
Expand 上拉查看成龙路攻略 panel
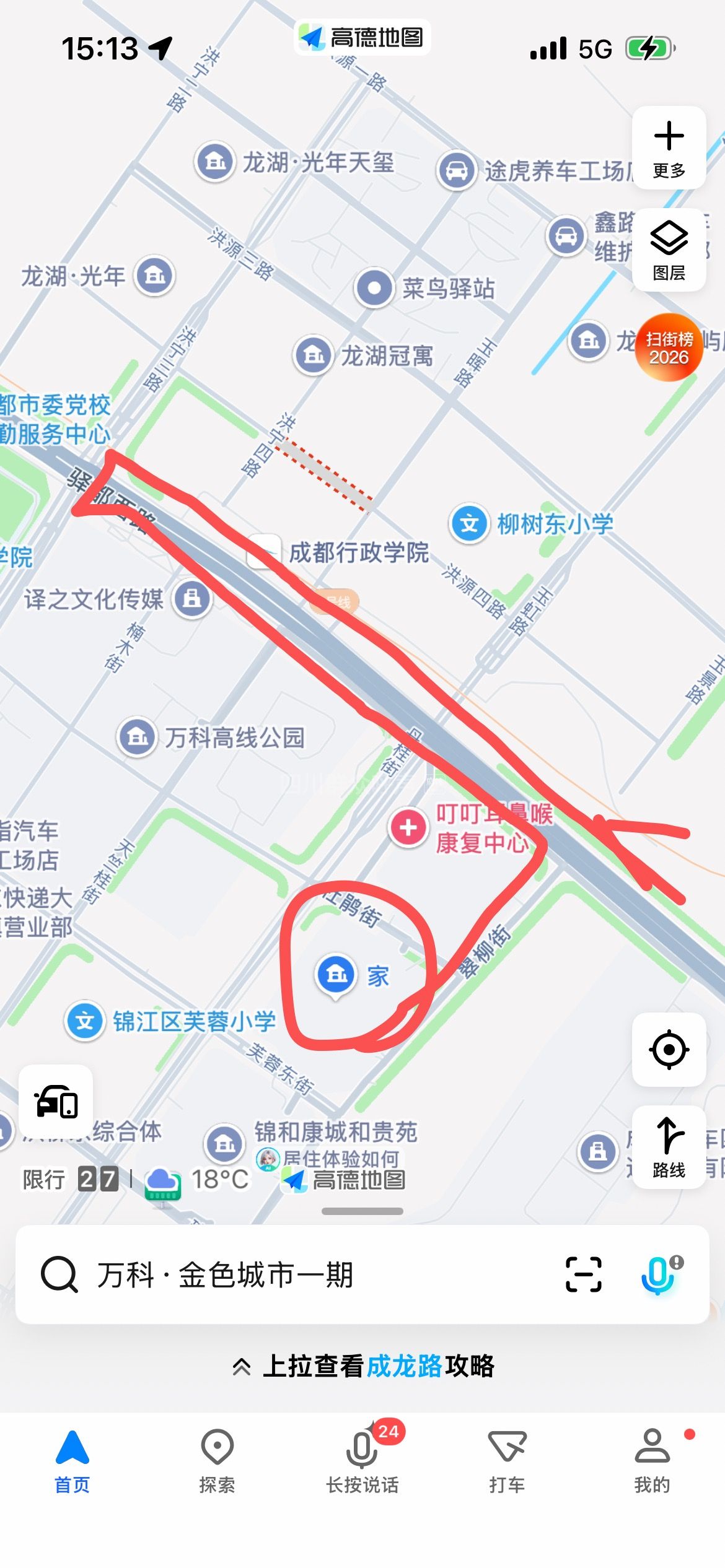(362, 1366)
